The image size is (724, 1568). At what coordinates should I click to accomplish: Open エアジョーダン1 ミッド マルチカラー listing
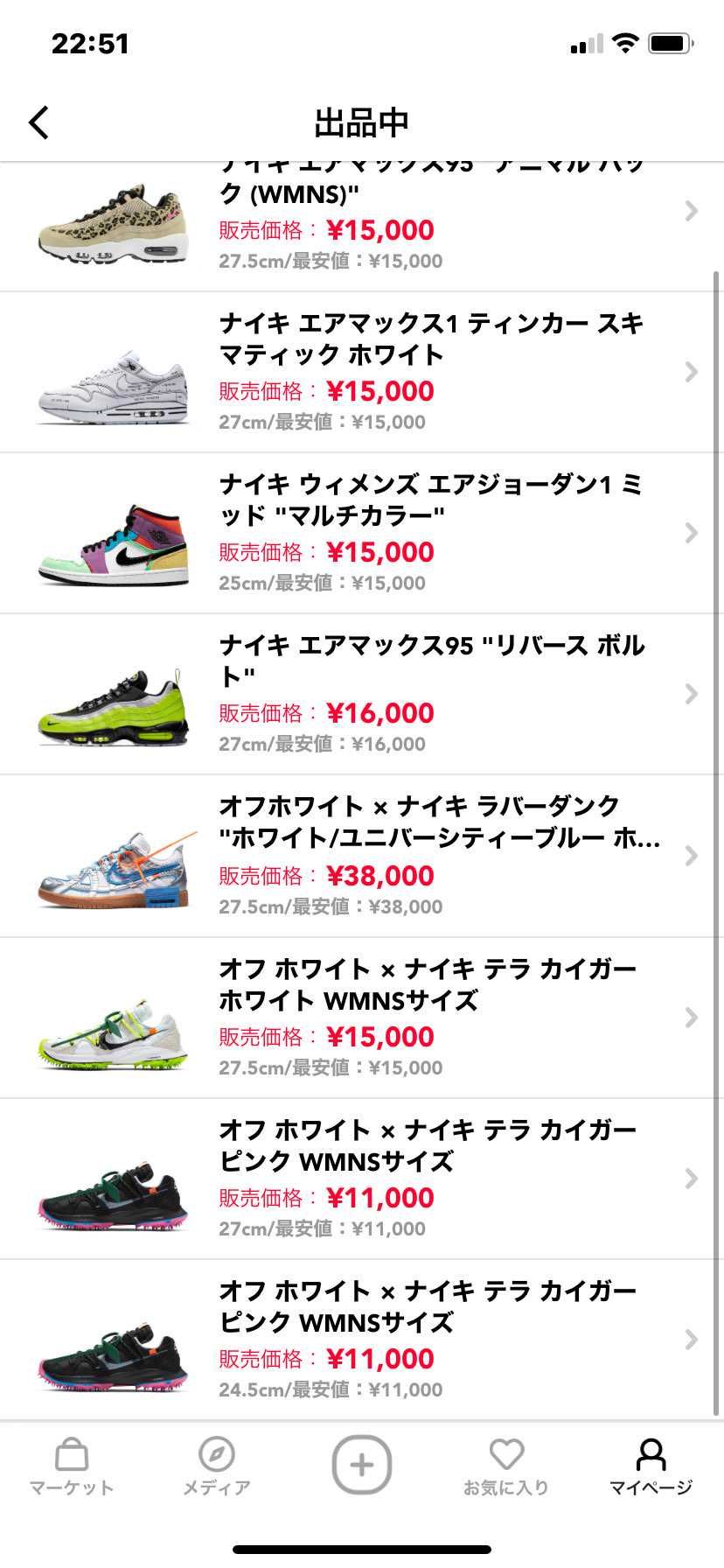tap(362, 534)
